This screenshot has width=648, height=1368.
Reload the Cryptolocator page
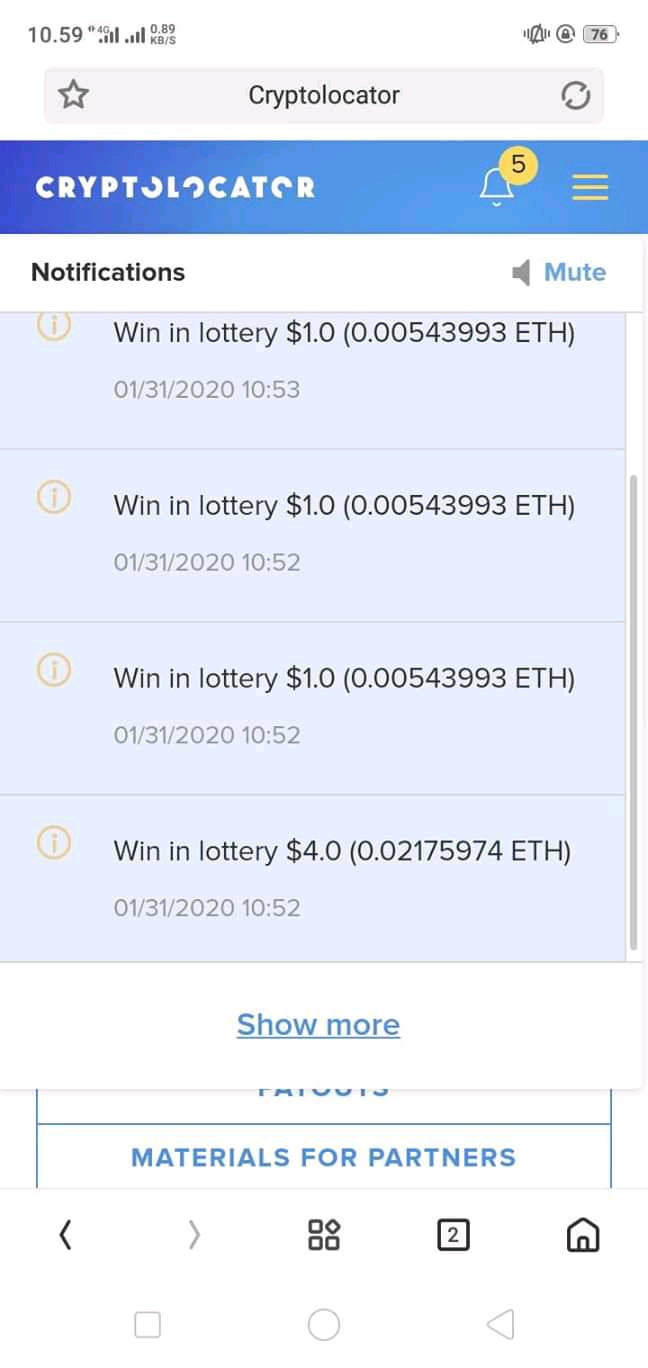coord(576,96)
